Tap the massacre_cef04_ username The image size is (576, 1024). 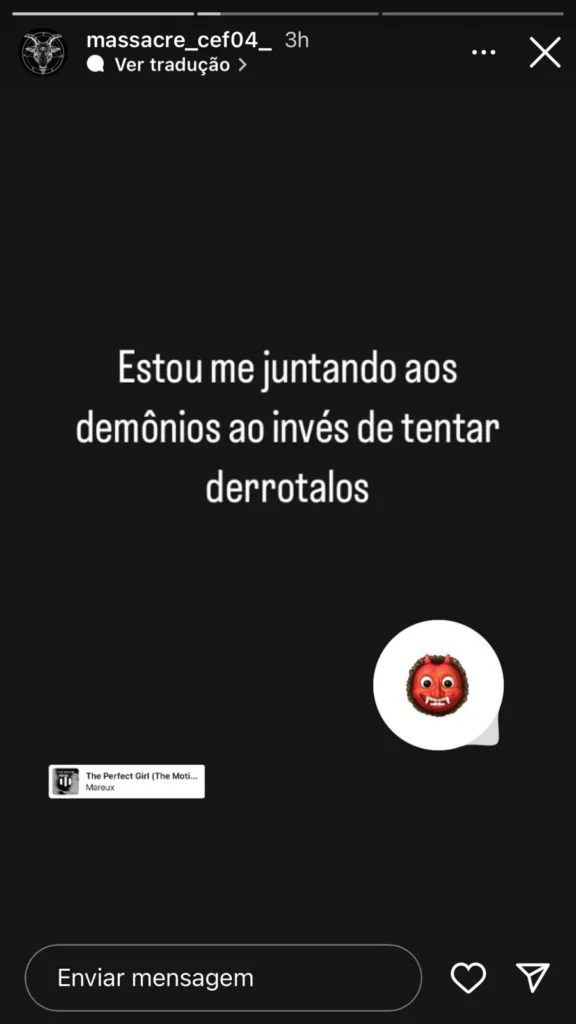pos(179,40)
